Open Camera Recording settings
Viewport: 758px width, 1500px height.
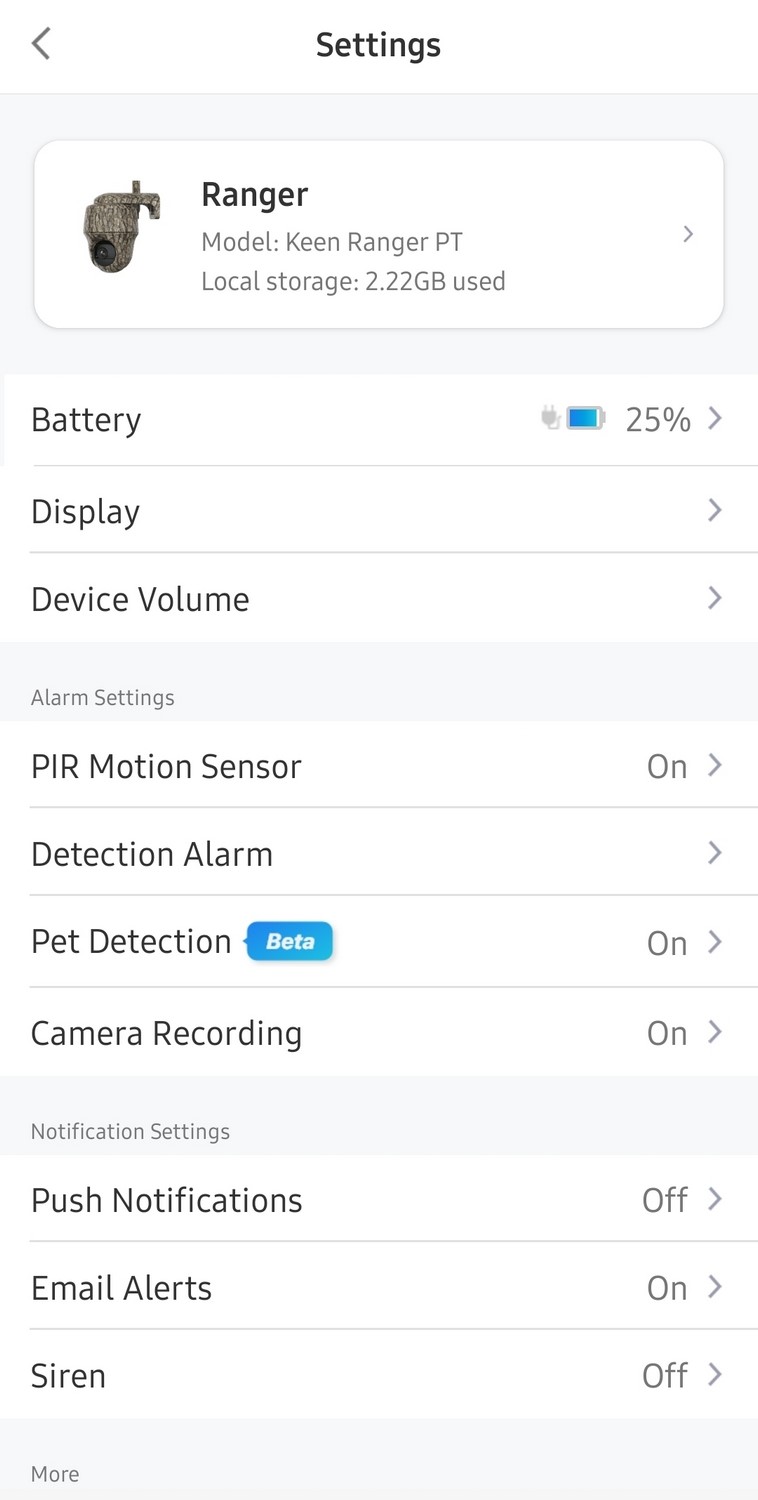[379, 1032]
